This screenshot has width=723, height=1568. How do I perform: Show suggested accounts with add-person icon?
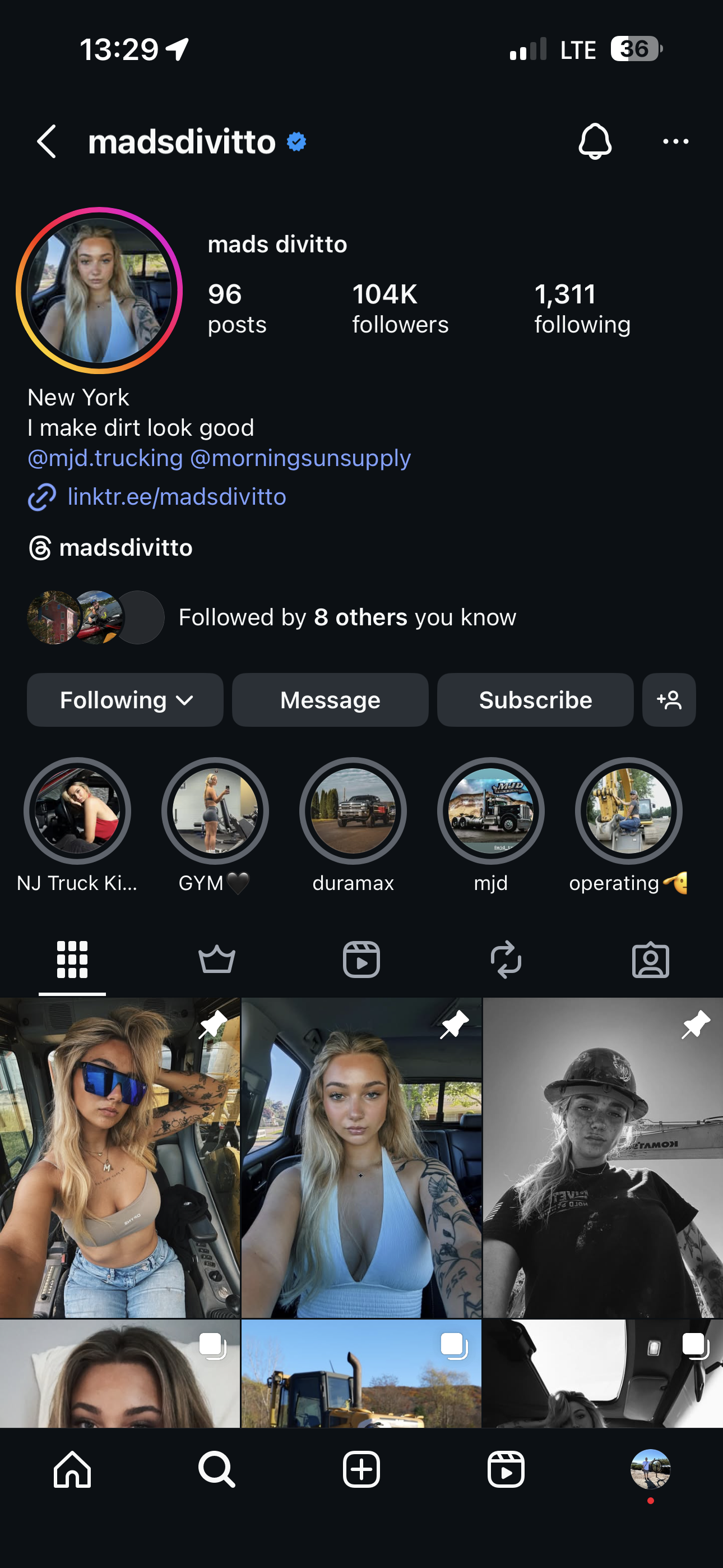point(669,700)
